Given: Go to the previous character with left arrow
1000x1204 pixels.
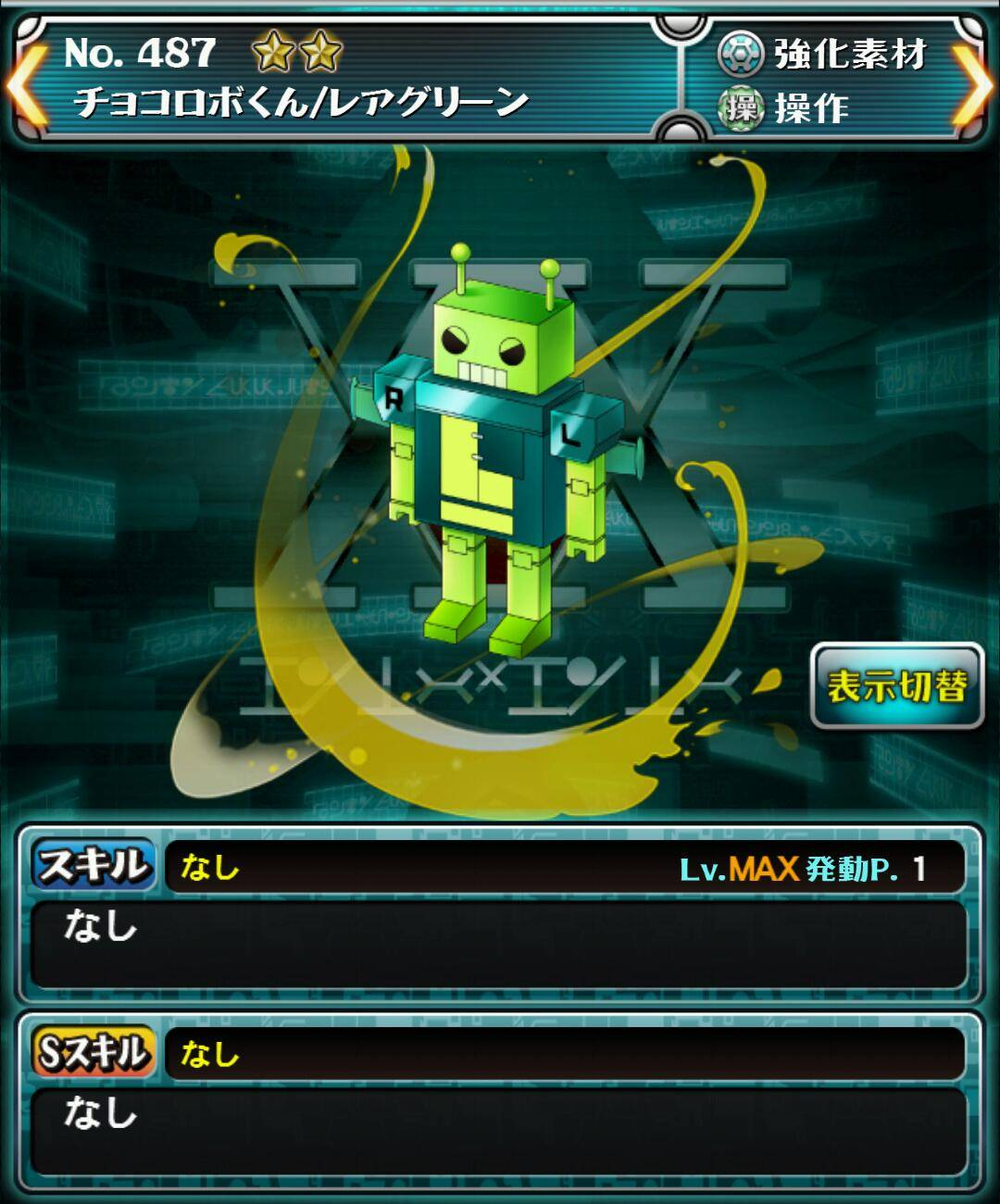Looking at the screenshot, I should tap(26, 83).
